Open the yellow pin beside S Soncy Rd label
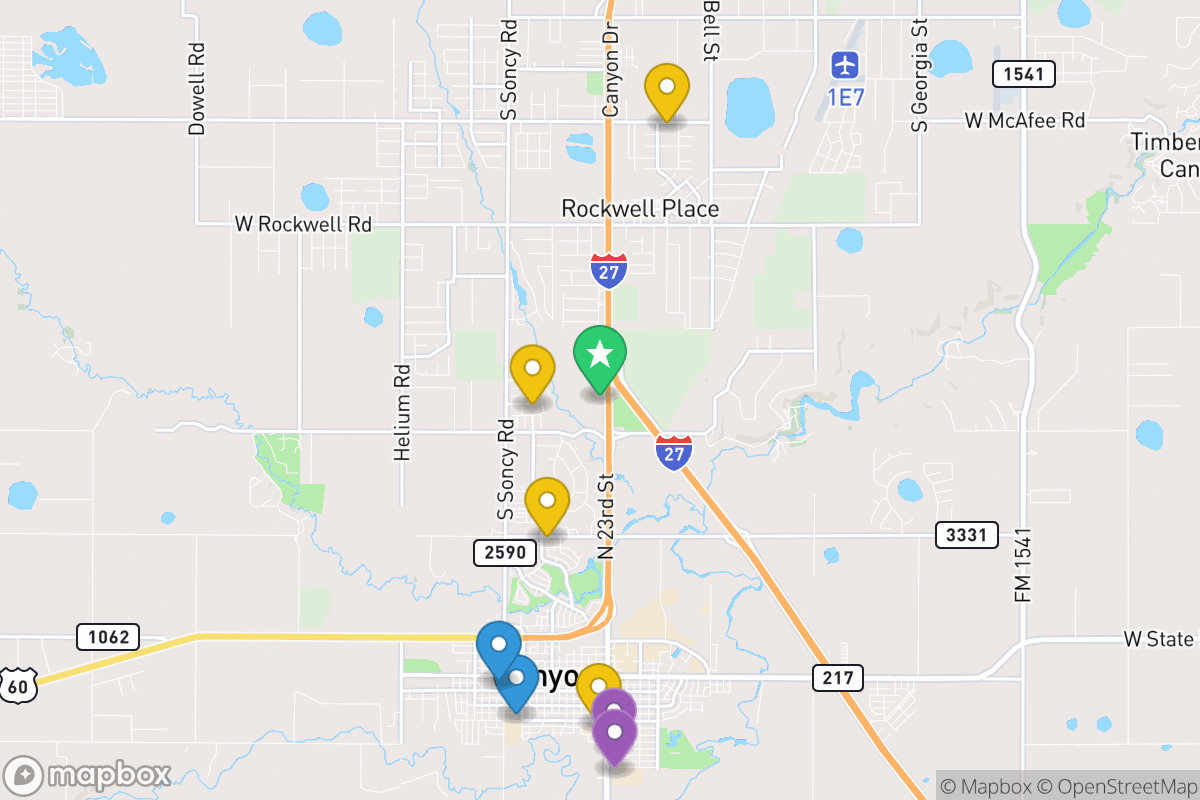 coord(532,371)
